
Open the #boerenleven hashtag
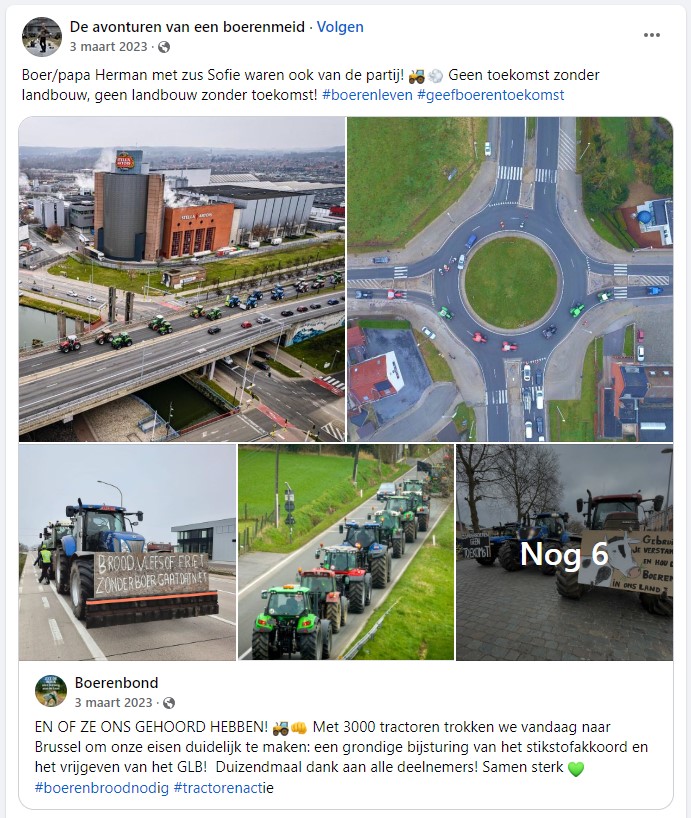(367, 95)
